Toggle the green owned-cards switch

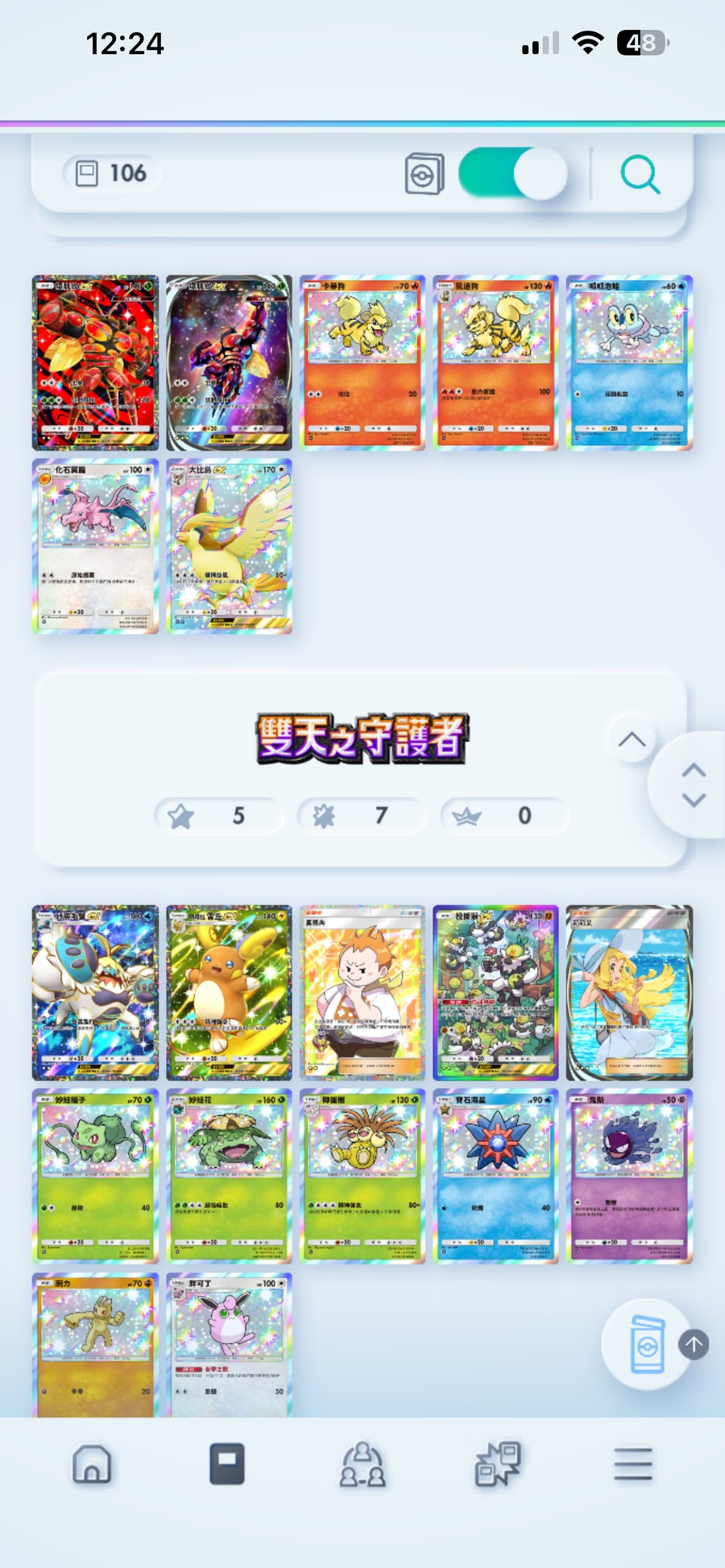click(513, 174)
